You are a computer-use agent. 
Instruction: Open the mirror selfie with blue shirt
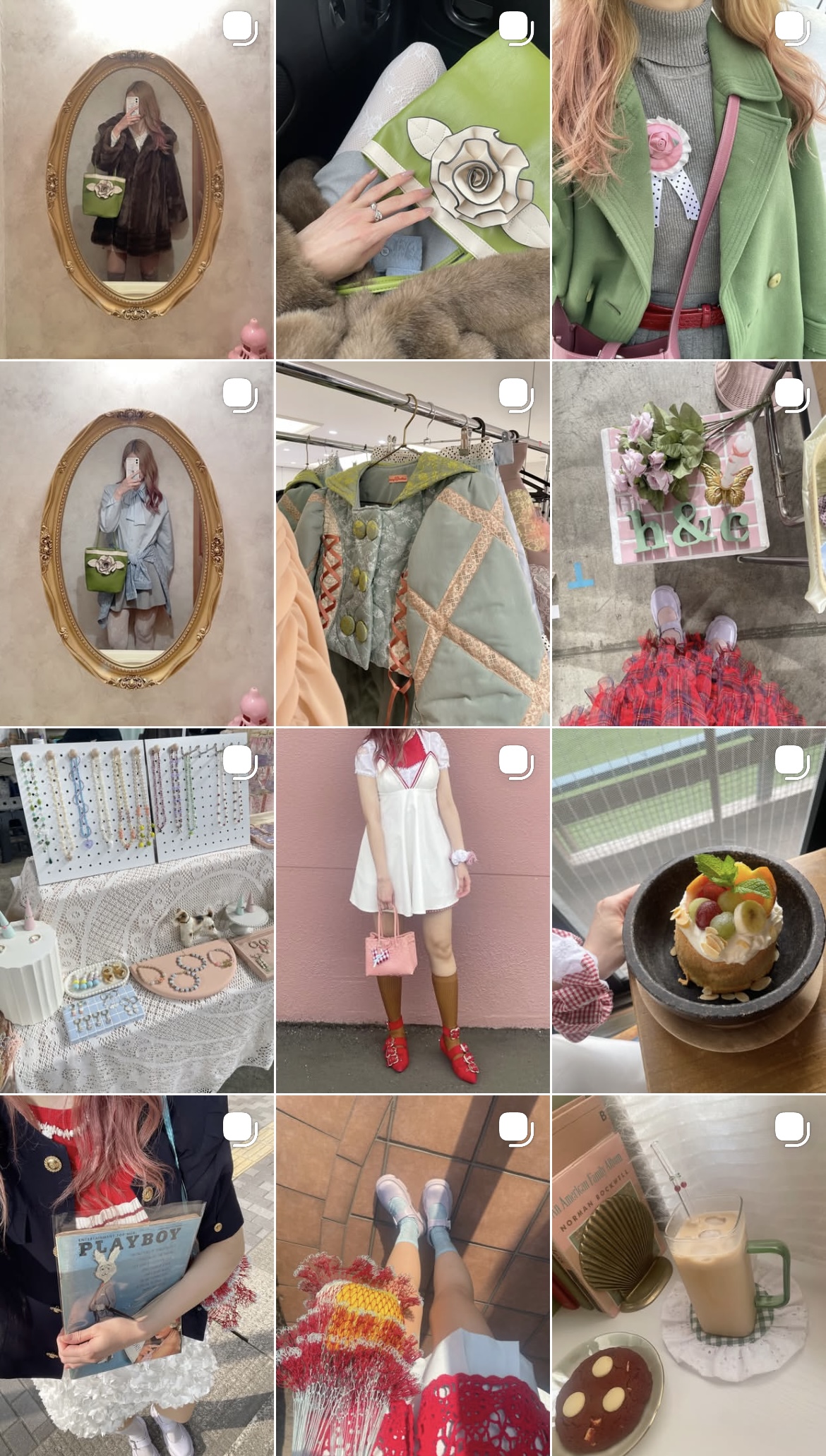pyautogui.click(x=136, y=543)
